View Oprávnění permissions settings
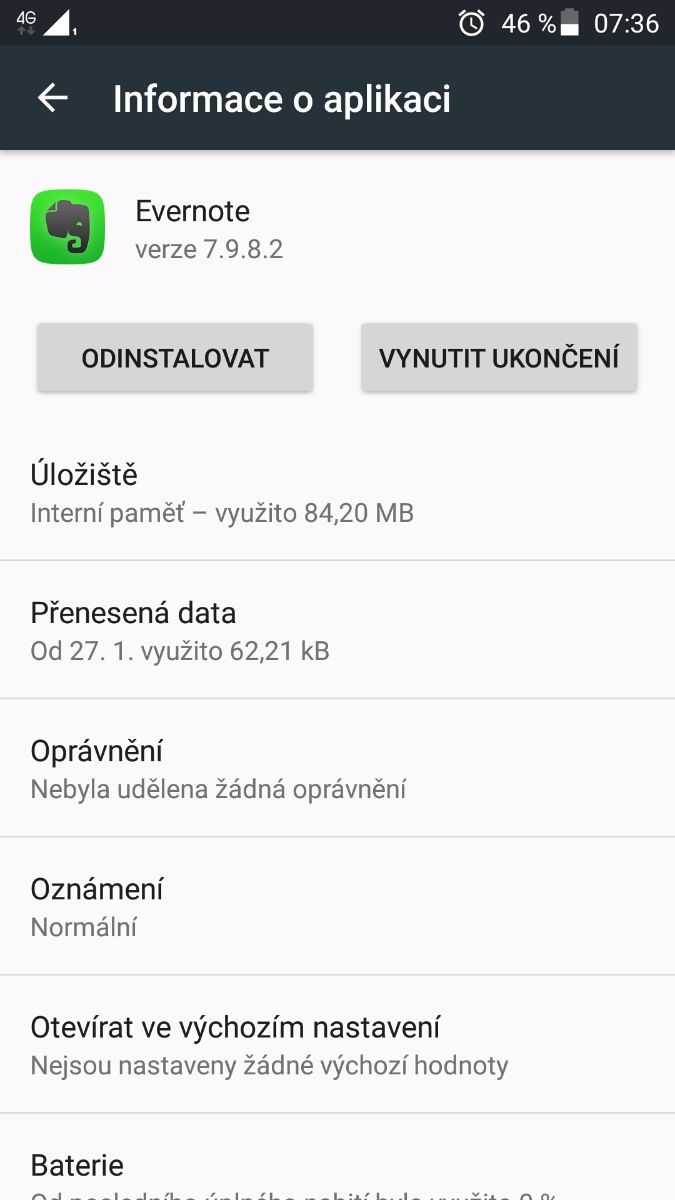Viewport: 675px width, 1200px height. 337,768
